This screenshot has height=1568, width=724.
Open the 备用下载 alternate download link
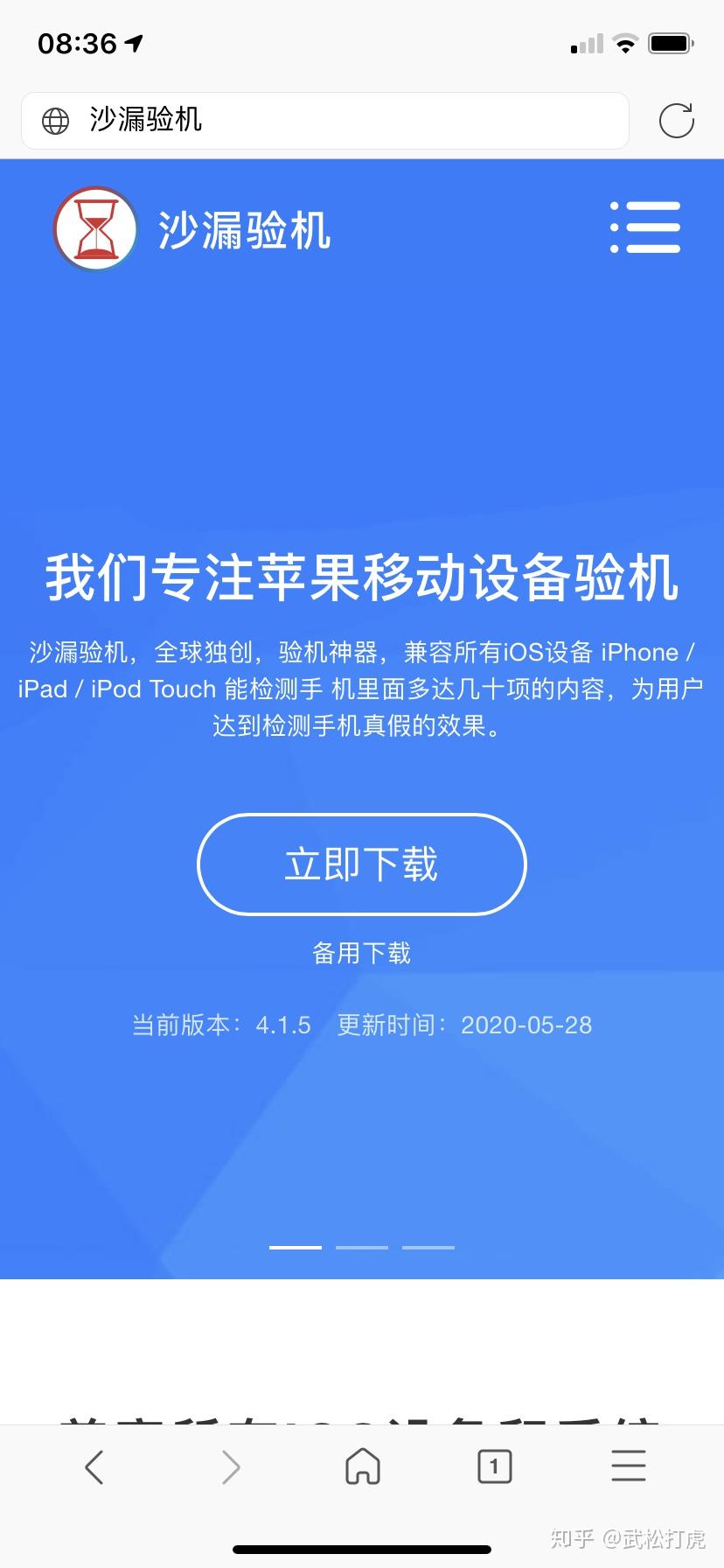[x=362, y=953]
